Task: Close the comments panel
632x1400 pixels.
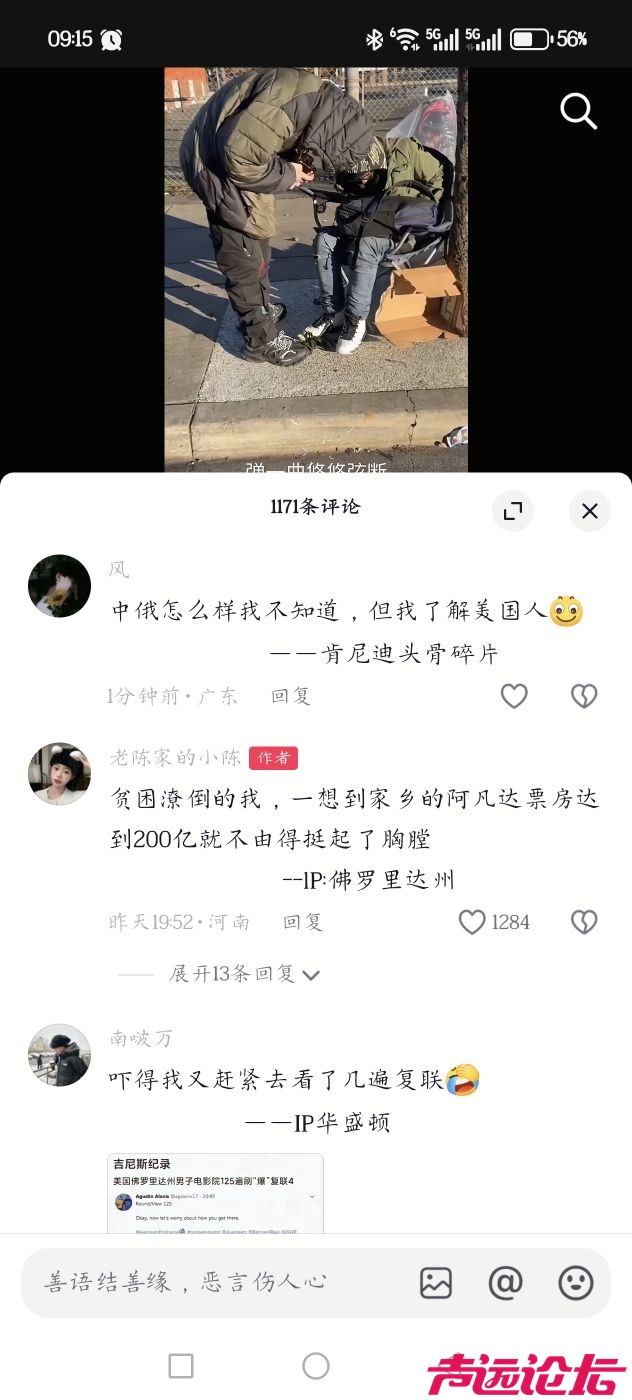Action: coord(590,511)
